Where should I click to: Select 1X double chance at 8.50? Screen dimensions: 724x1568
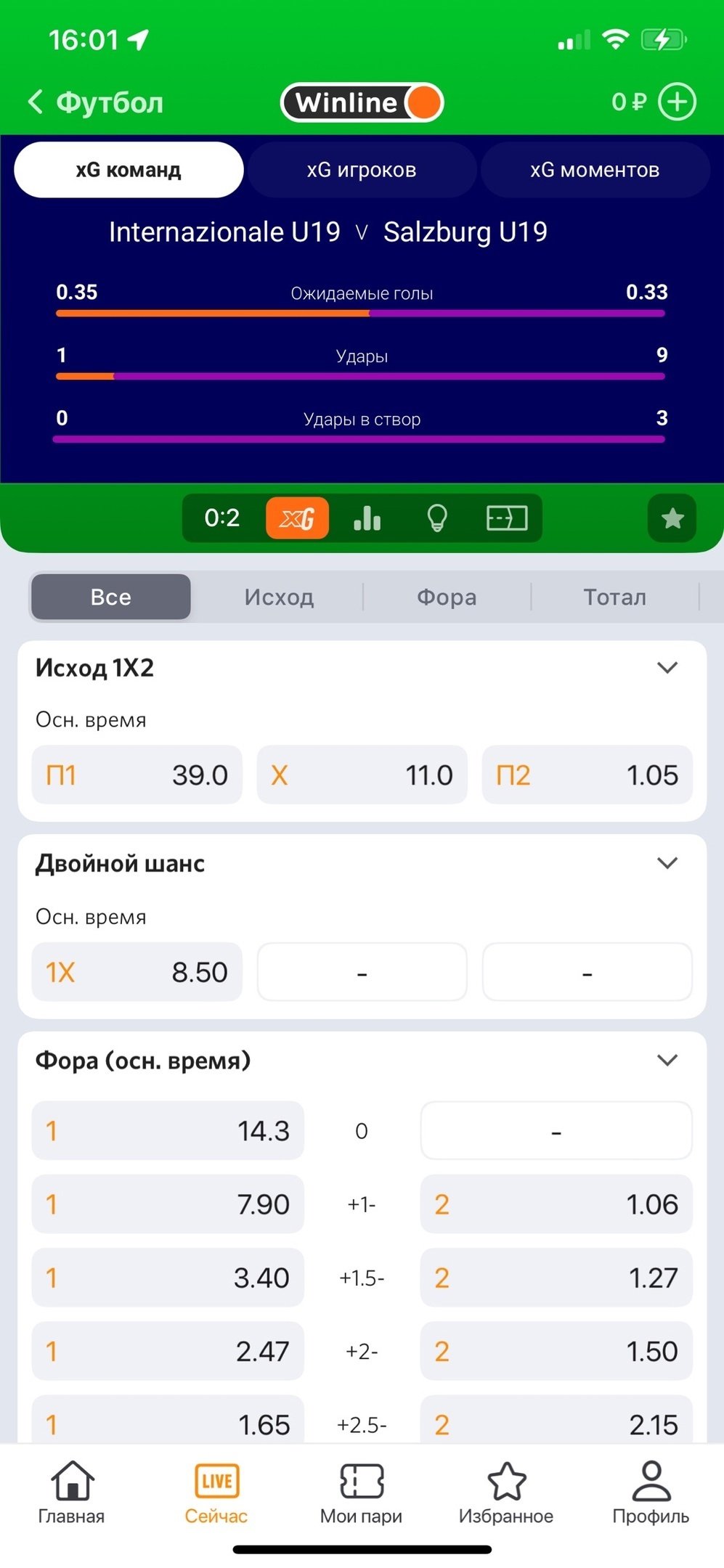(x=137, y=972)
